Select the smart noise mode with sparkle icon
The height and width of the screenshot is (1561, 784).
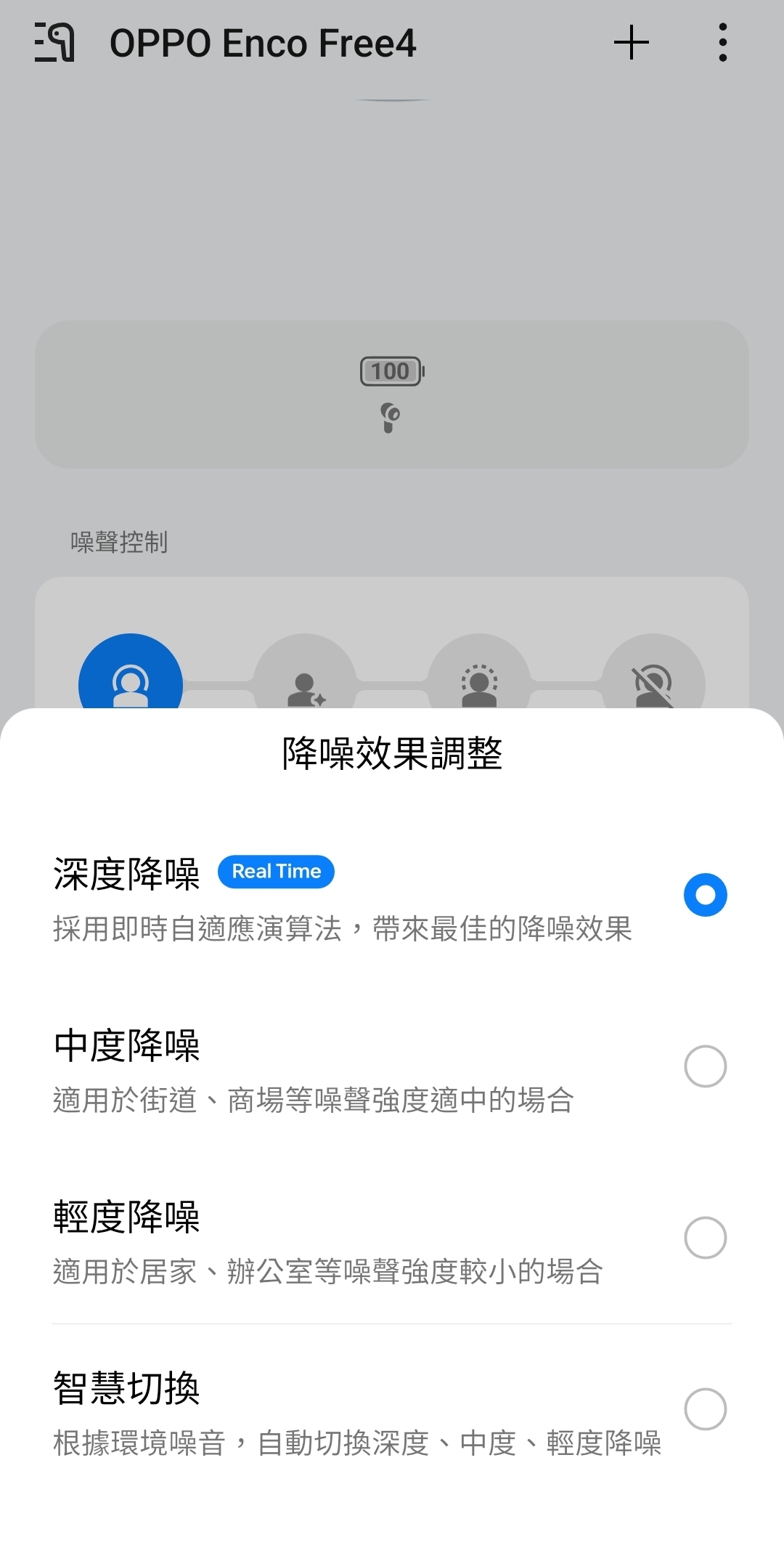305,683
